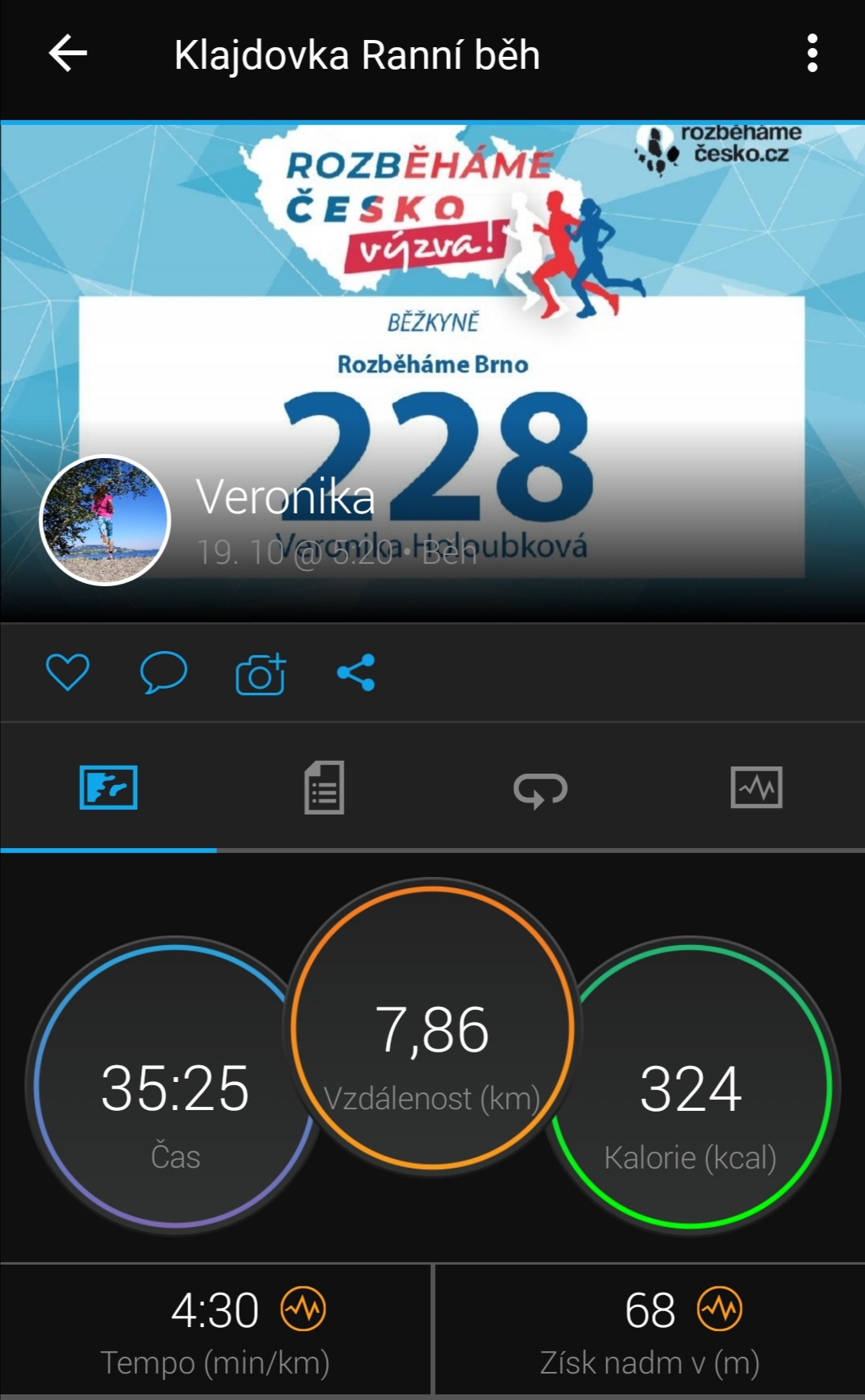The height and width of the screenshot is (1400, 865).
Task: Add a photo with the camera icon
Action: pyautogui.click(x=260, y=674)
